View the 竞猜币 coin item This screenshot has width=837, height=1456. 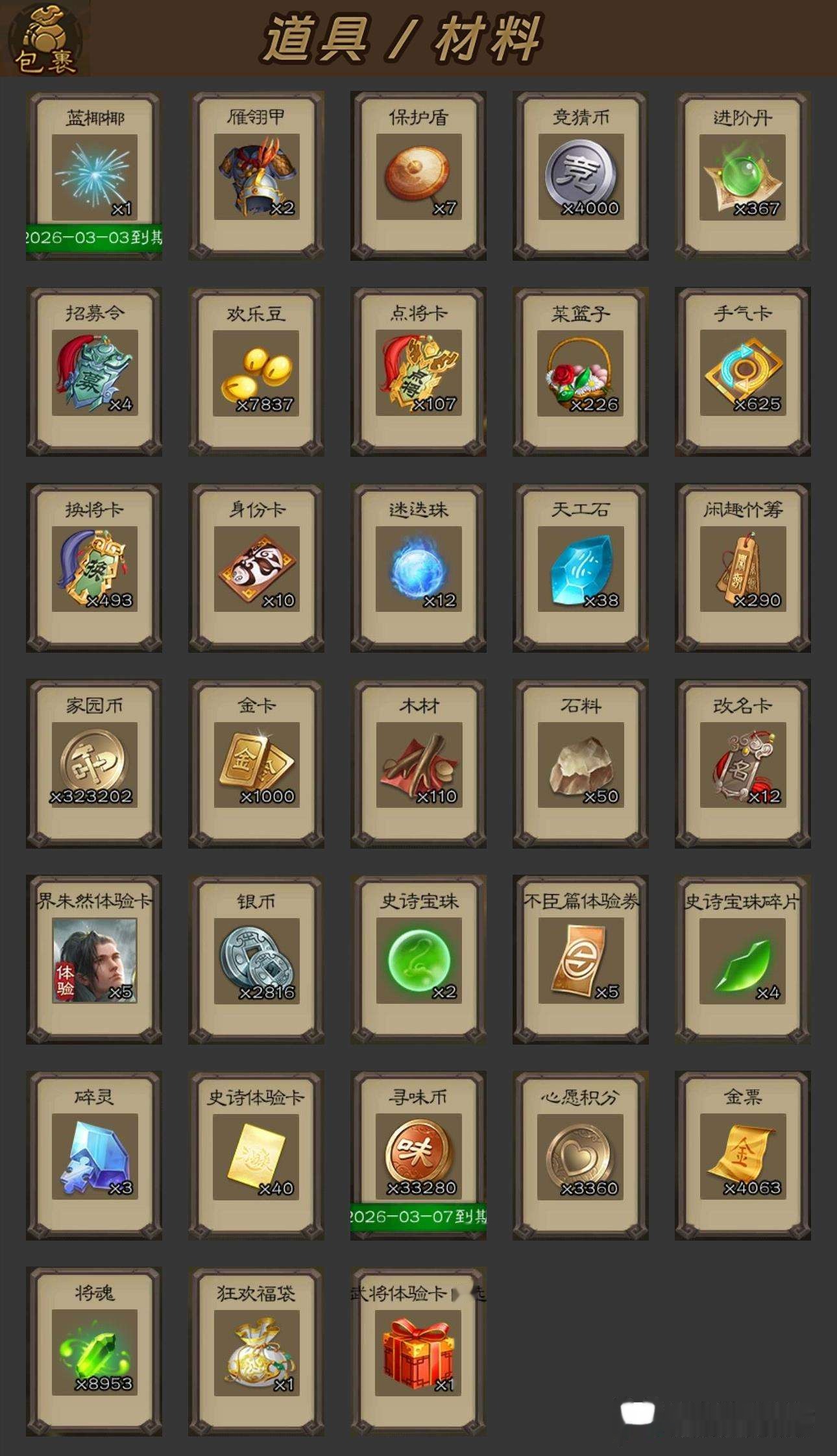(x=581, y=176)
